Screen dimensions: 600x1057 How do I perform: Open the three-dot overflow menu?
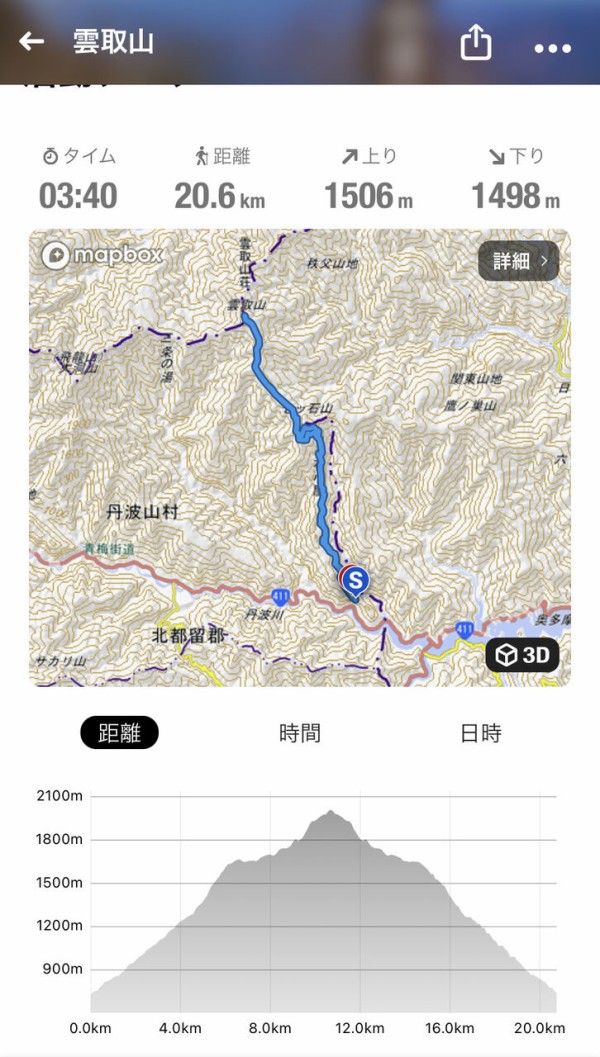[x=551, y=47]
